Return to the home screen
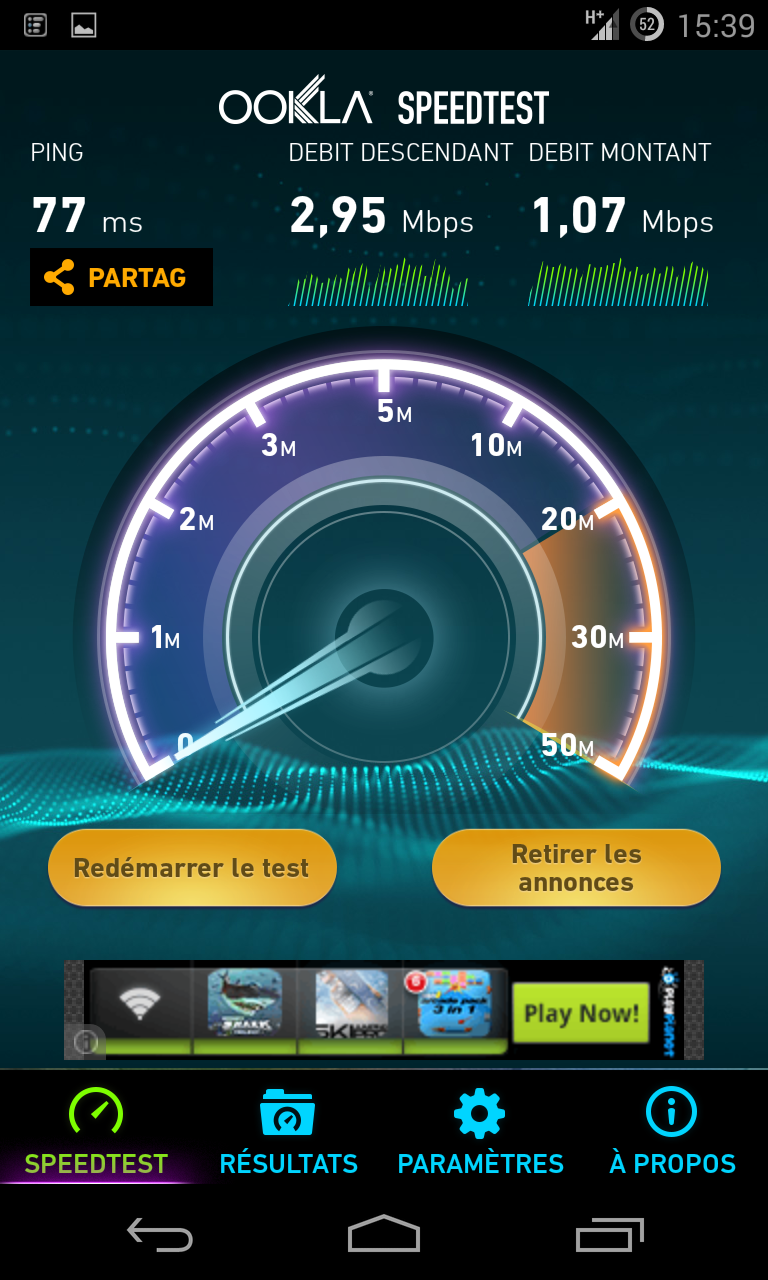This screenshot has height=1280, width=768. (384, 1236)
